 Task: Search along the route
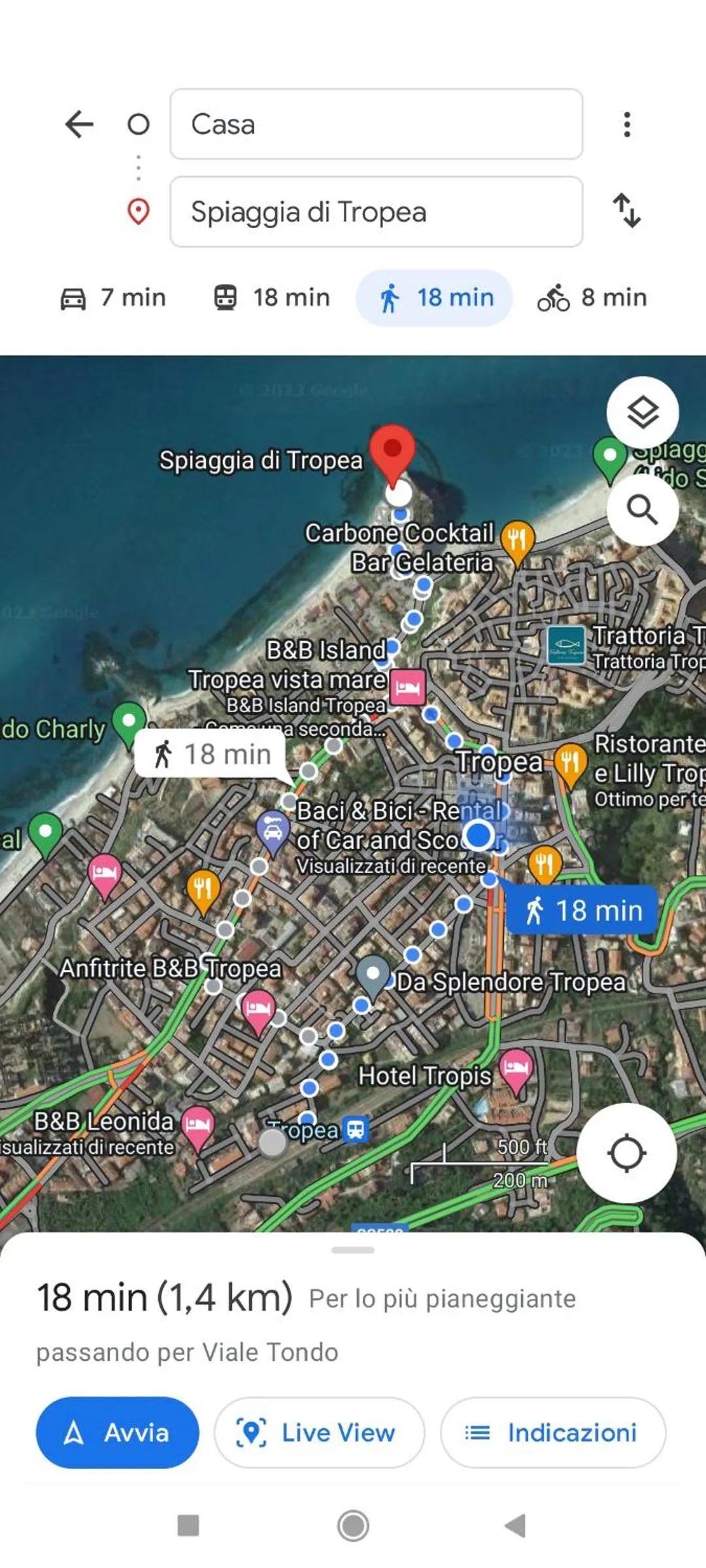[642, 510]
